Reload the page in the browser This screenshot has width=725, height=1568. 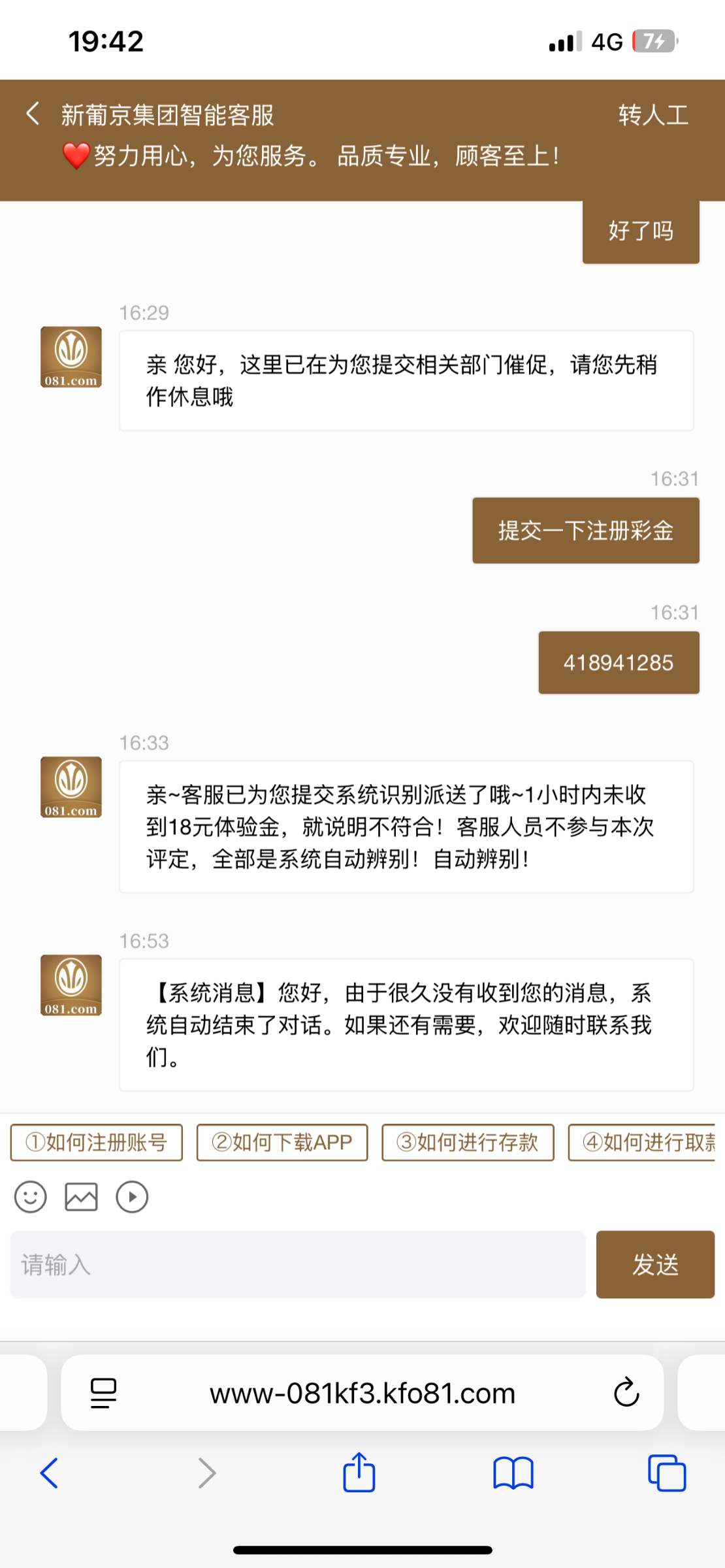click(626, 1392)
